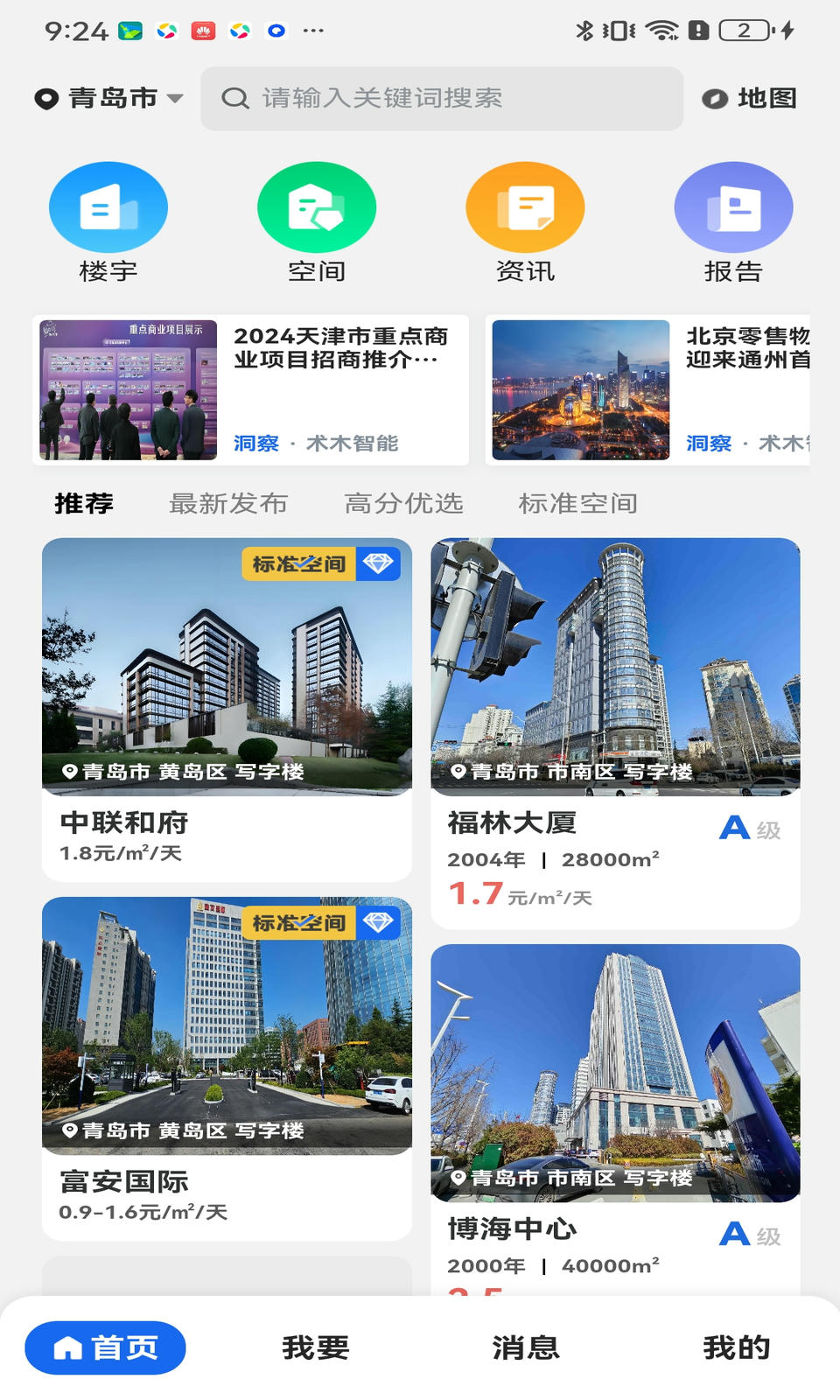840x1400 pixels.
Task: Switch to the 我的 profile tab
Action: pyautogui.click(x=737, y=1347)
